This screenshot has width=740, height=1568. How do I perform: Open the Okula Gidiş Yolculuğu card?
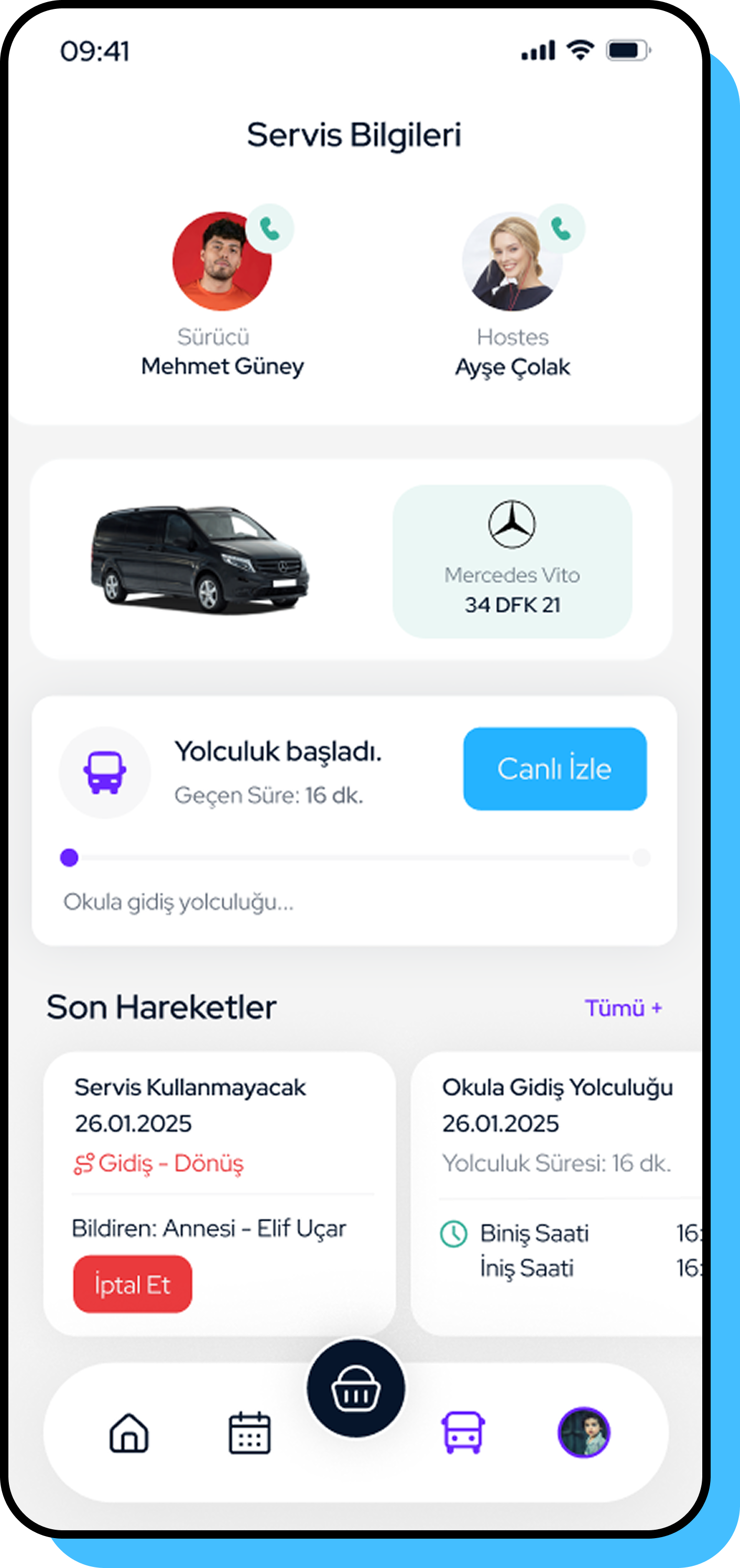(x=557, y=1193)
